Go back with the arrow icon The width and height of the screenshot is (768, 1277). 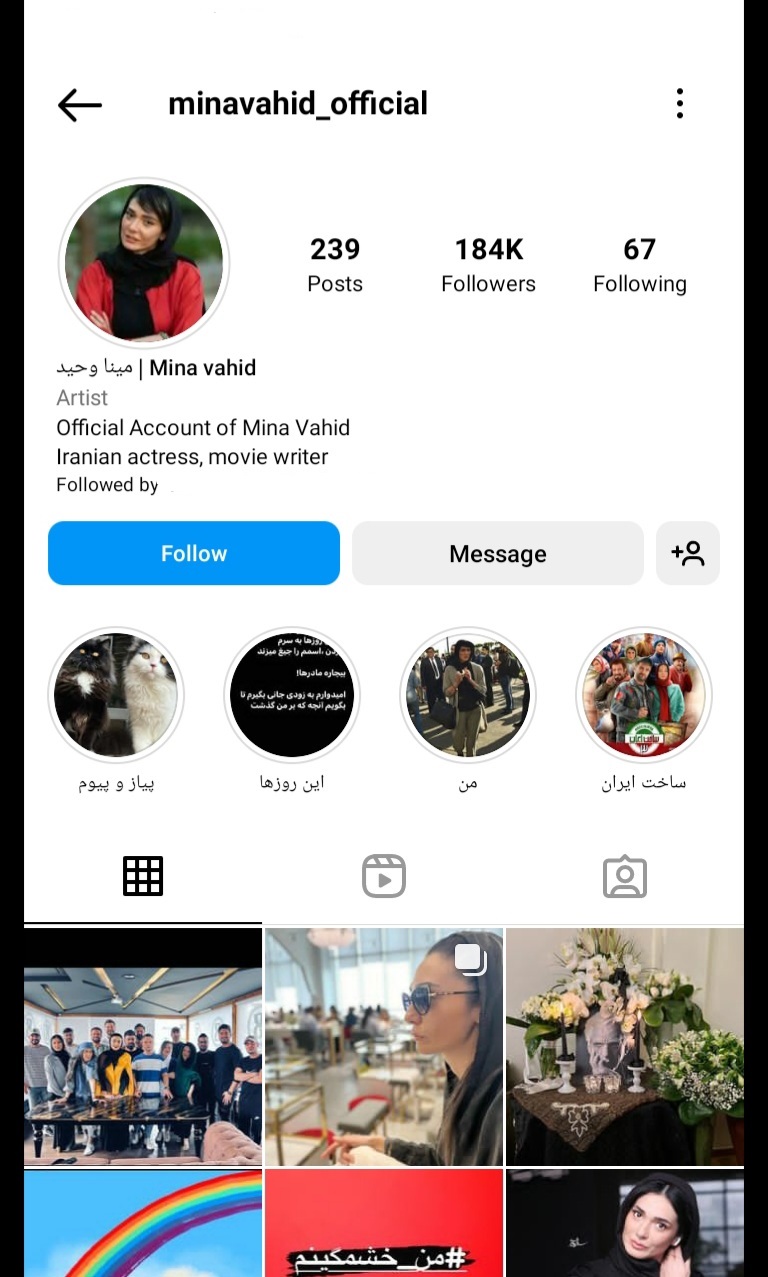pyautogui.click(x=80, y=104)
